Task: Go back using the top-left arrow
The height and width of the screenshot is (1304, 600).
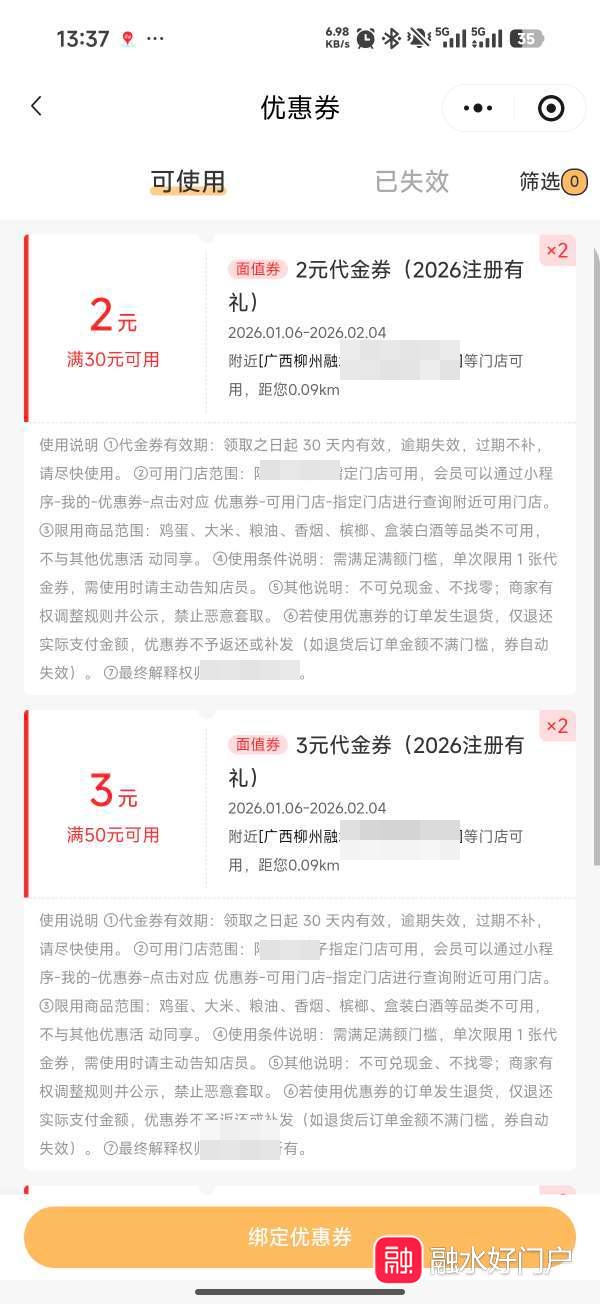Action: [37, 107]
